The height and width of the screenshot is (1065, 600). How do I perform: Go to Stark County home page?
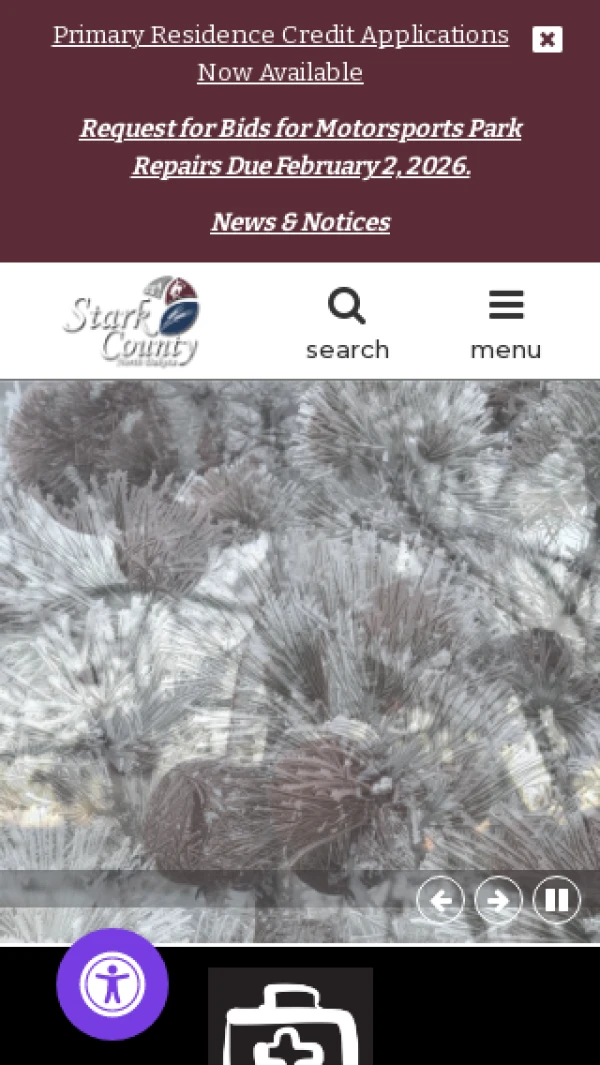pos(132,321)
